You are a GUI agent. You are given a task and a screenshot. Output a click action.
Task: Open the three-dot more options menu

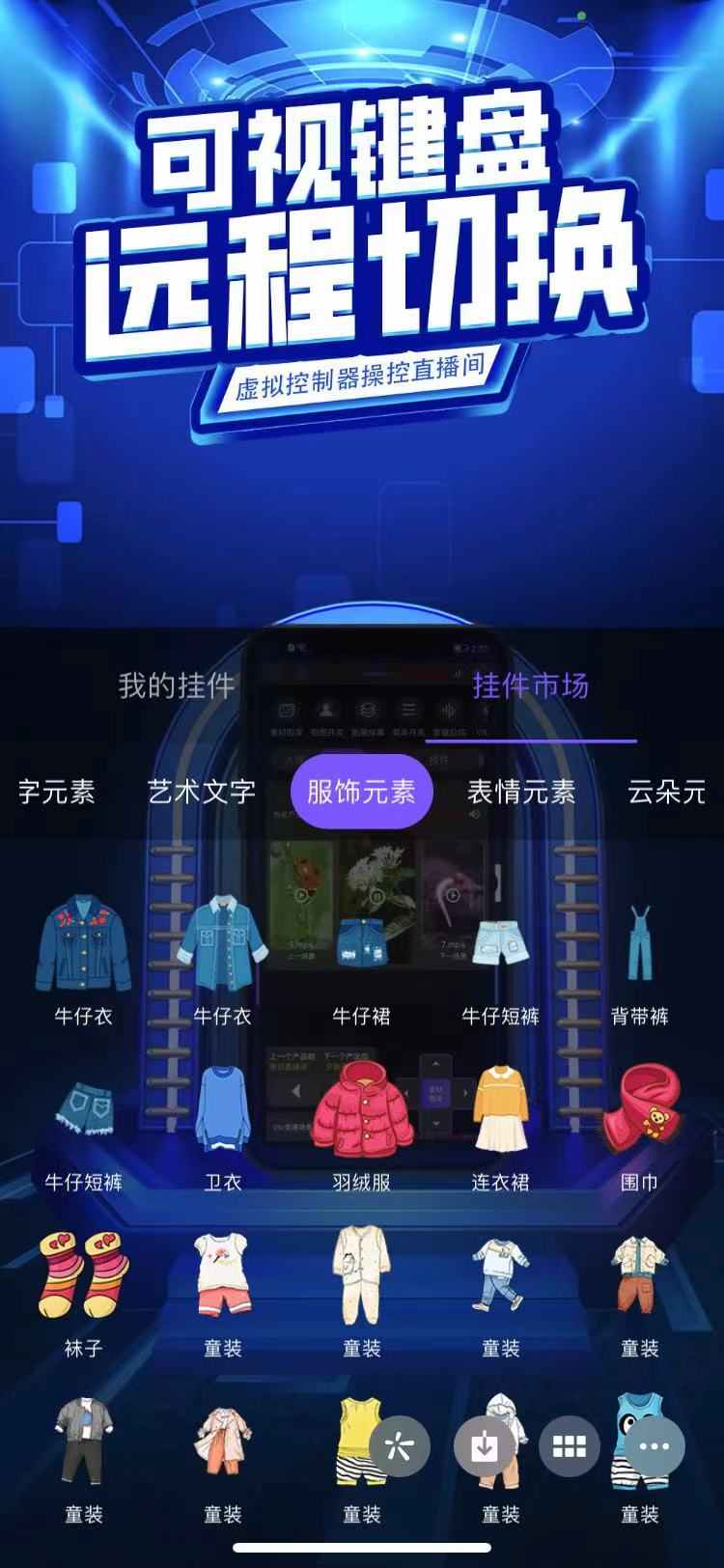(x=654, y=1446)
